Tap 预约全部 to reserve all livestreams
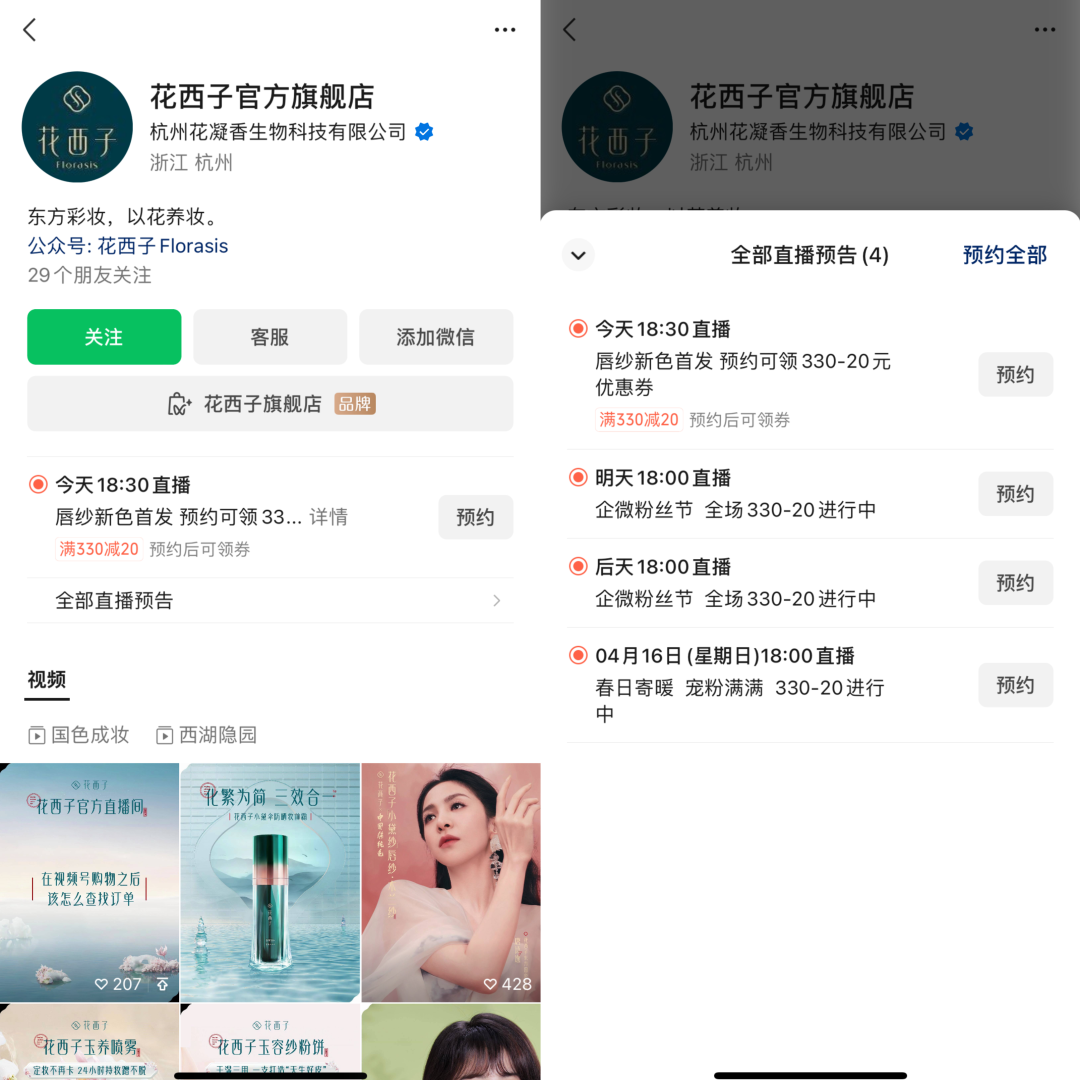This screenshot has width=1080, height=1080. click(1004, 255)
